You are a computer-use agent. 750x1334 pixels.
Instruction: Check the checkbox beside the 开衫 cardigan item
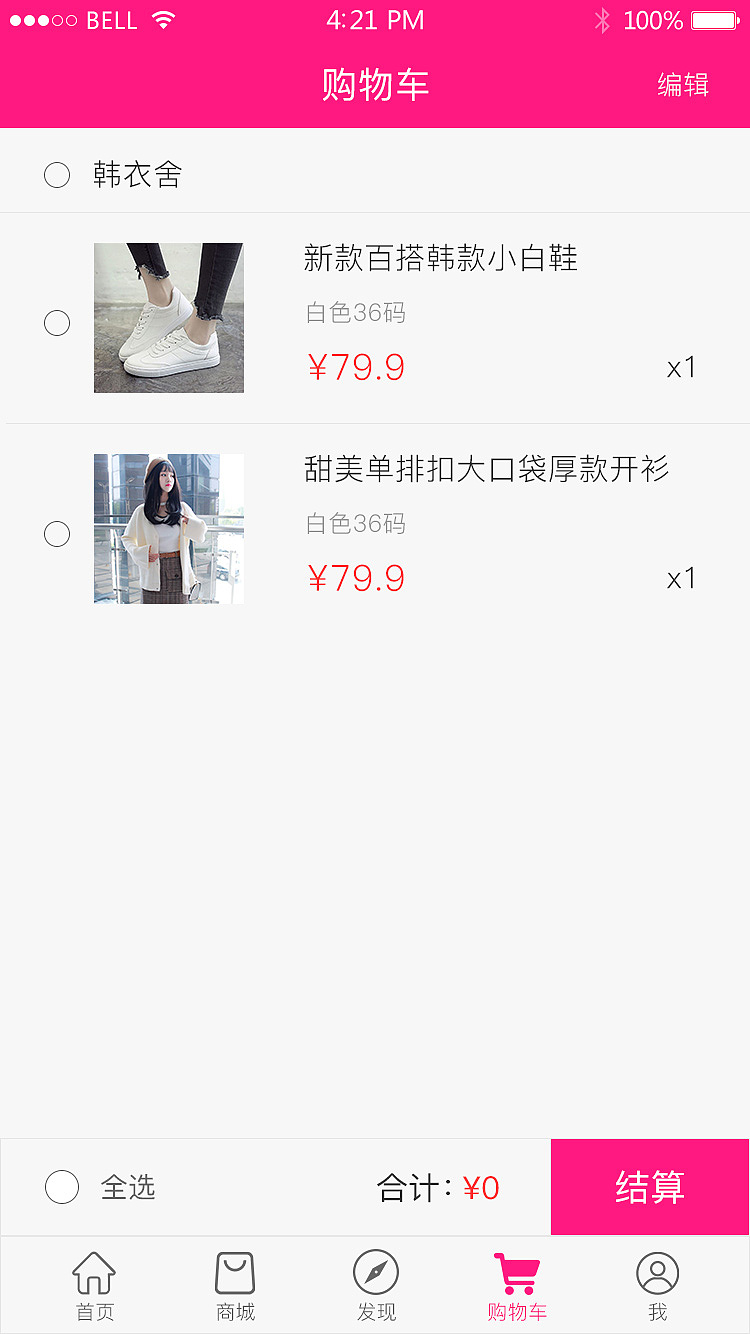(x=57, y=534)
